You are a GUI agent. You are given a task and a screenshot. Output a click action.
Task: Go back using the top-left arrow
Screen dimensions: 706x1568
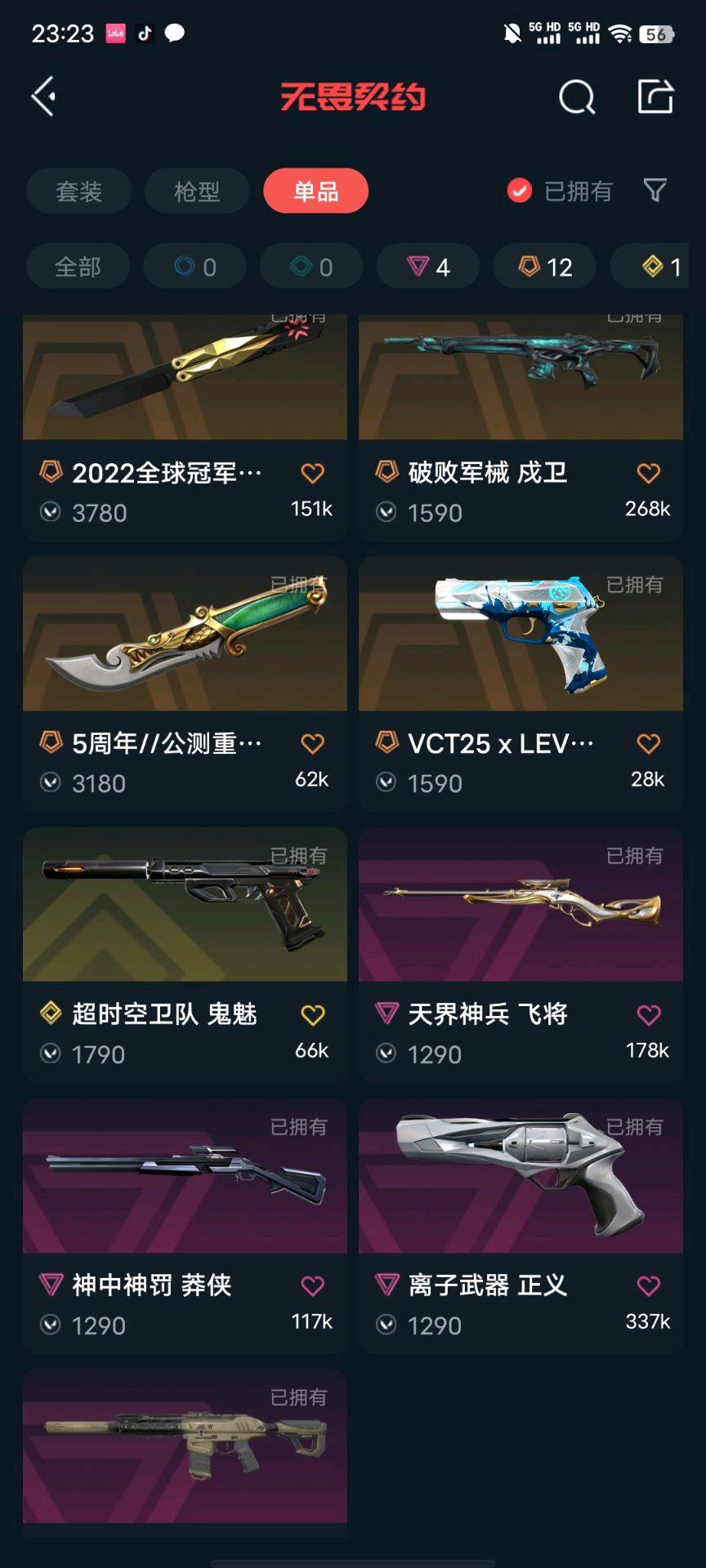[44, 97]
